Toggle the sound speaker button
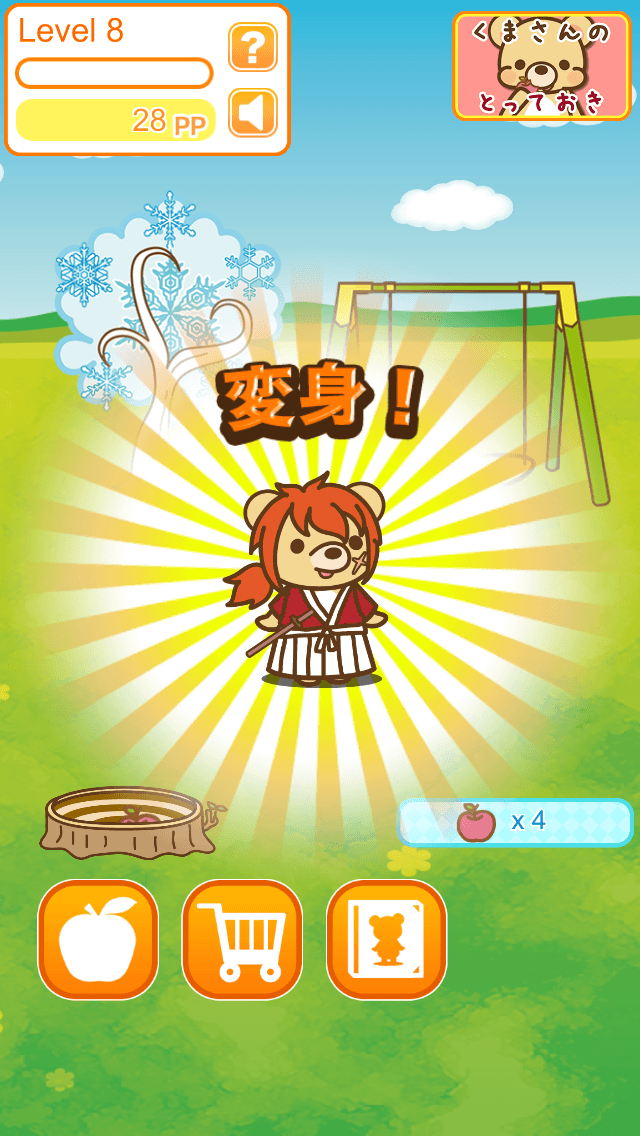The image size is (640, 1136). [253, 113]
